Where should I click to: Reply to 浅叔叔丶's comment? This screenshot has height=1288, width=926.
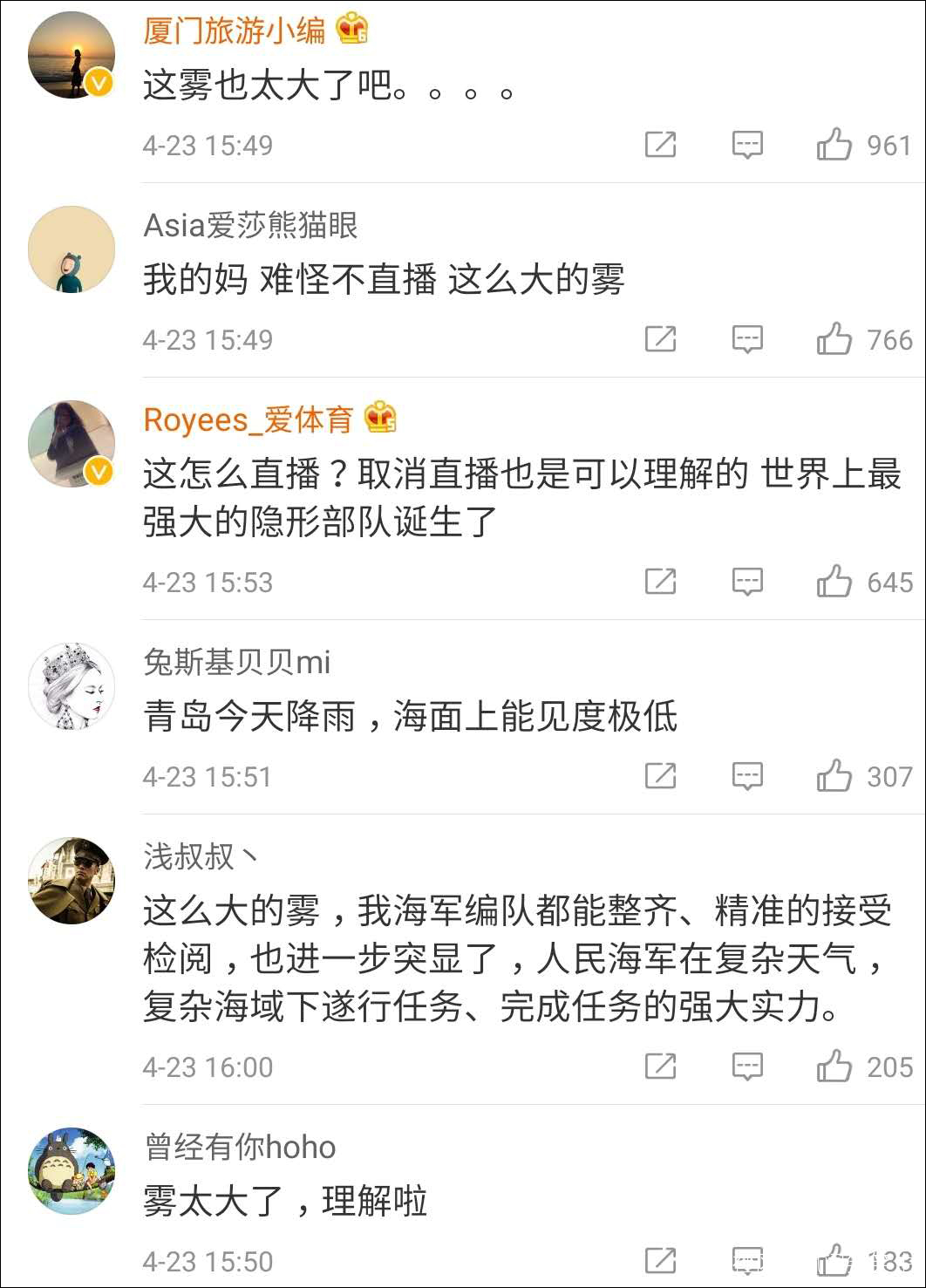[747, 1067]
